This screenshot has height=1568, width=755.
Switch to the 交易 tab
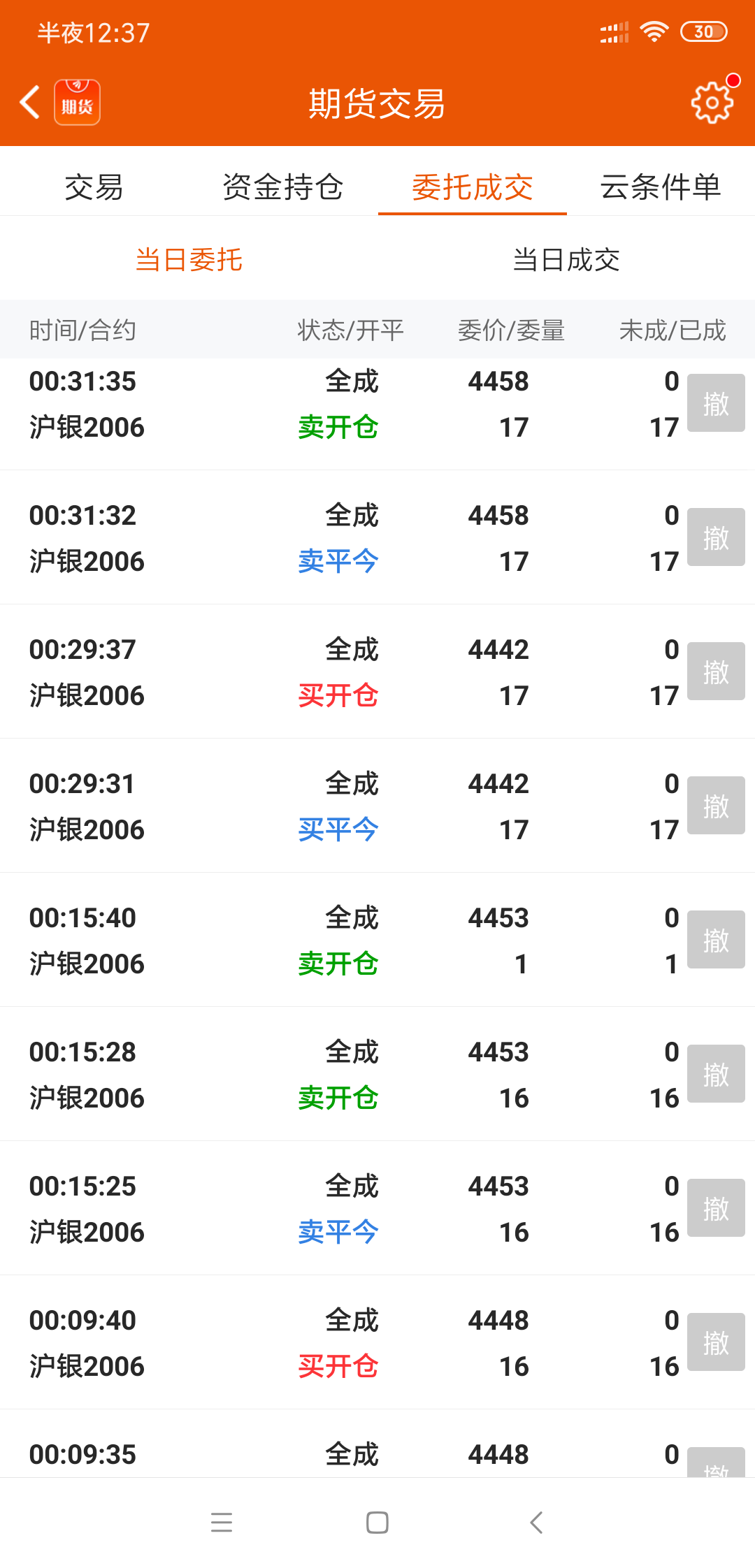pos(94,187)
